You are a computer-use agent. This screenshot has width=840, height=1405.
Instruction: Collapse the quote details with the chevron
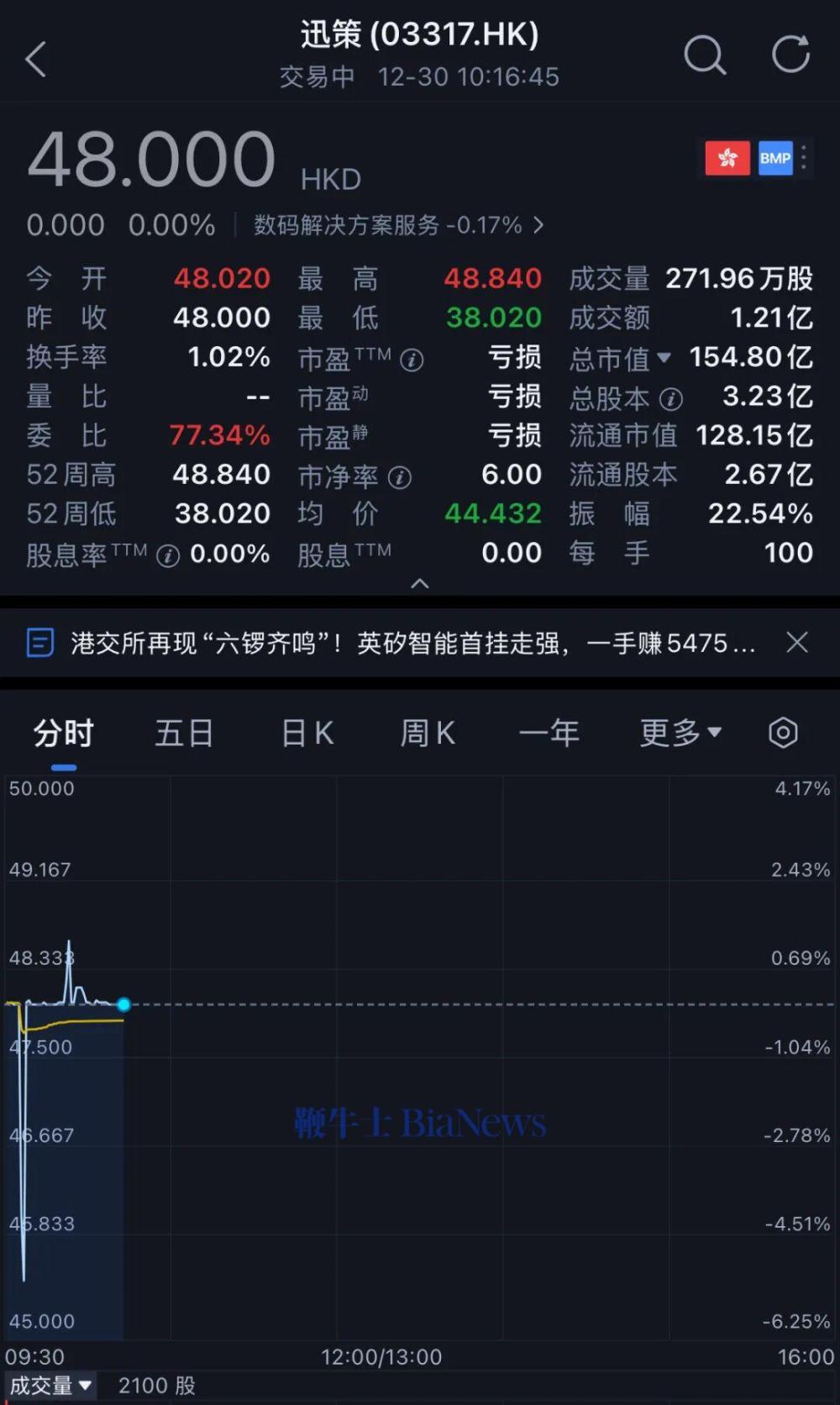[x=419, y=583]
